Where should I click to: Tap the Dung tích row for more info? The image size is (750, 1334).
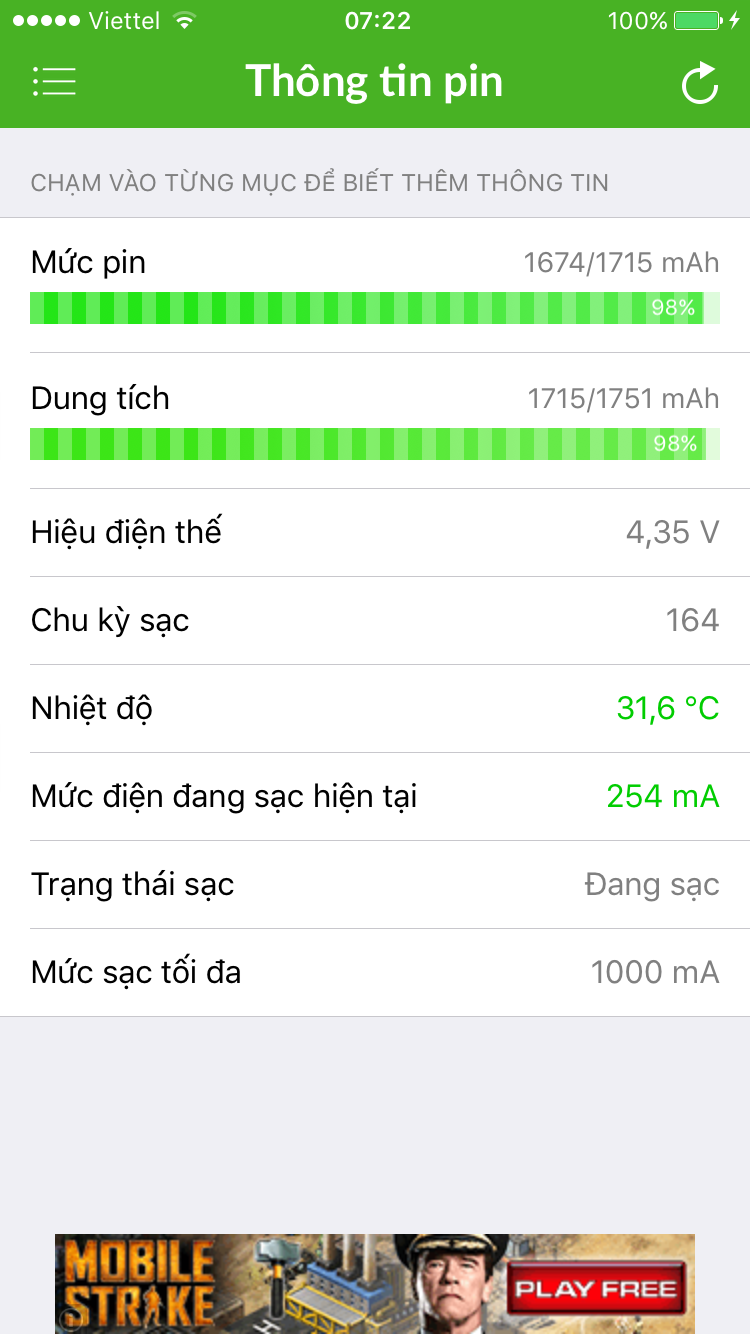[375, 421]
